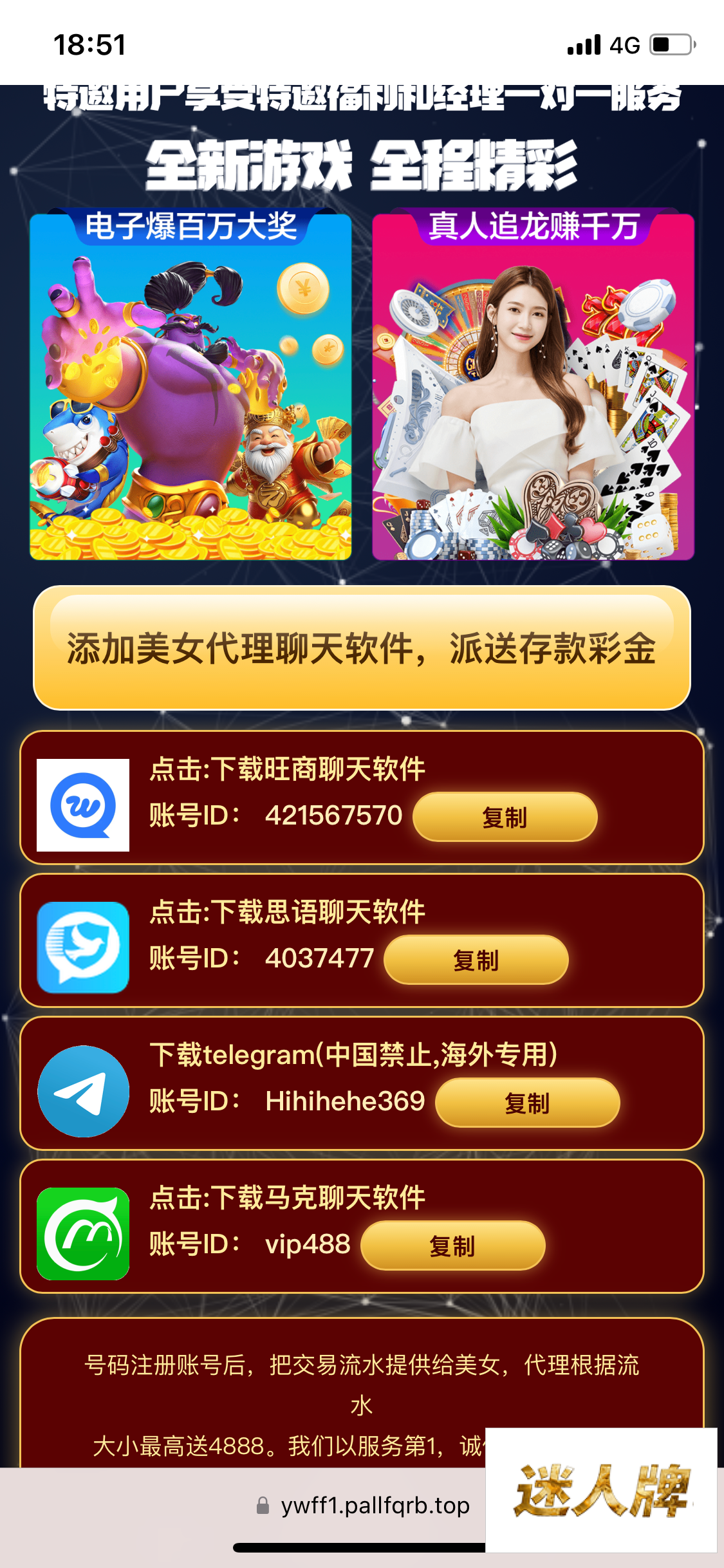Tap the yellow 添加美女代理聊天软件 banner button

coord(362,648)
